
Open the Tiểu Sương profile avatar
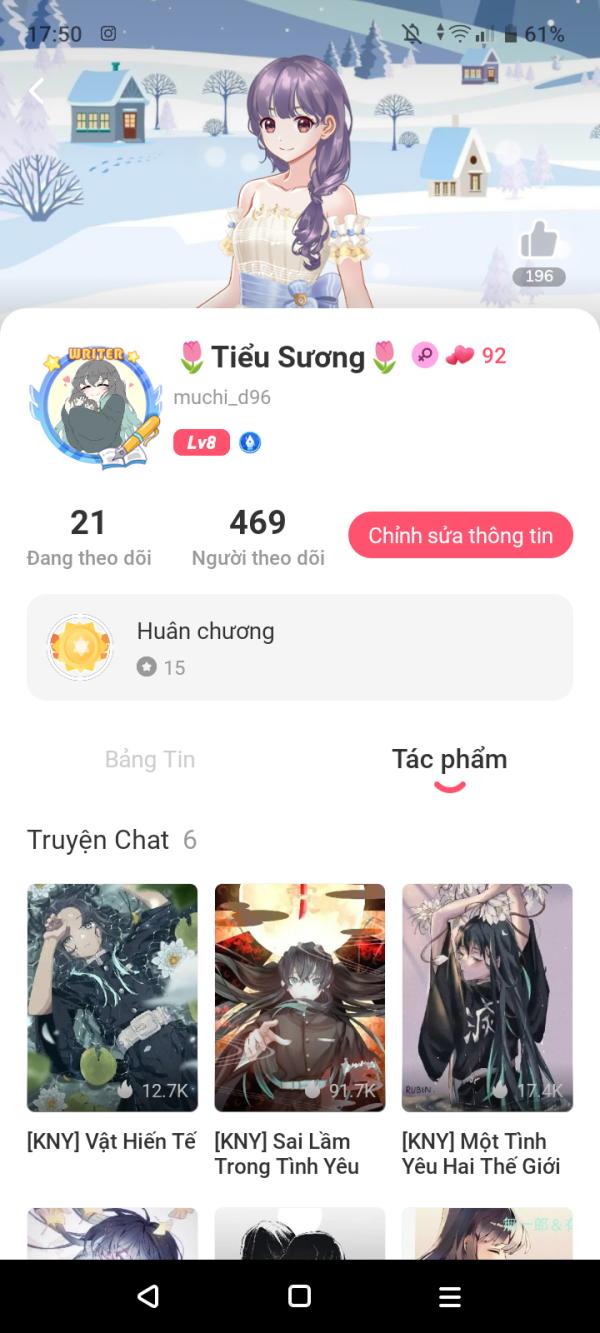96,407
